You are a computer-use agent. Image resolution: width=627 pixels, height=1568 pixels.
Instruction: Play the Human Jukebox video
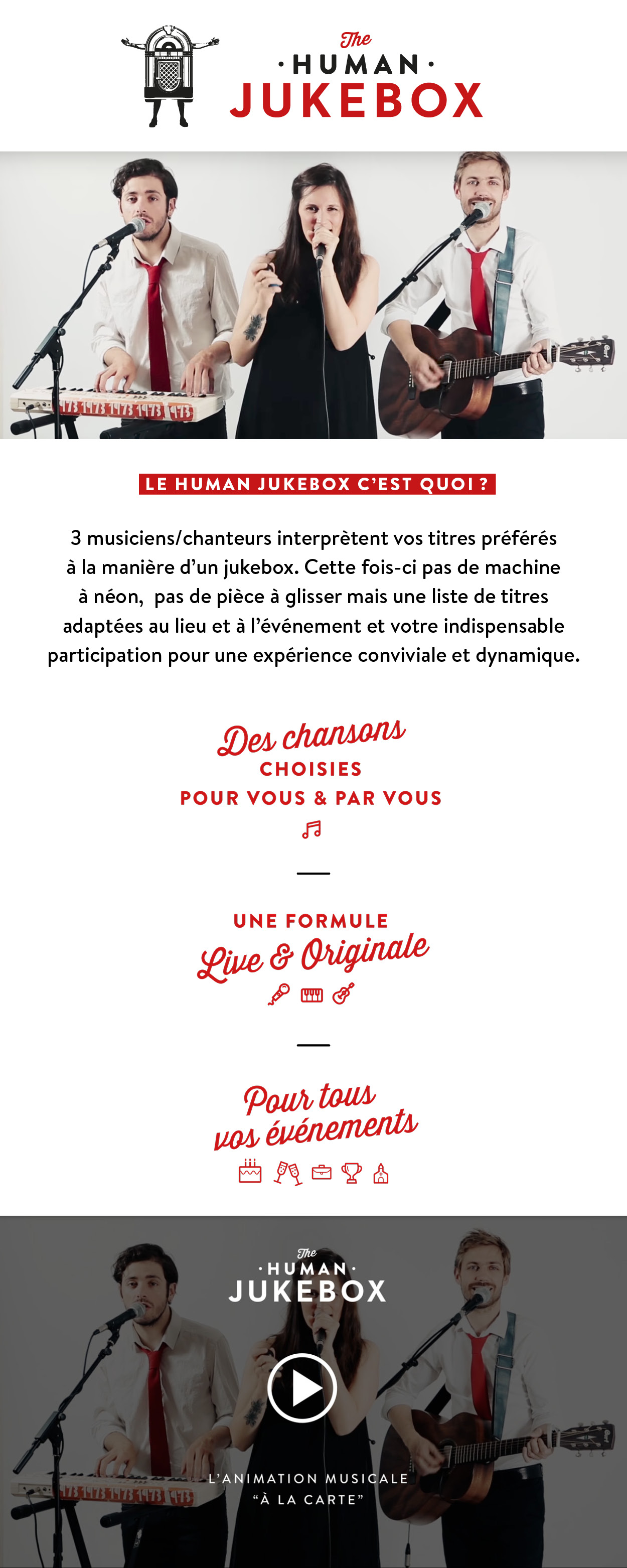(302, 1388)
